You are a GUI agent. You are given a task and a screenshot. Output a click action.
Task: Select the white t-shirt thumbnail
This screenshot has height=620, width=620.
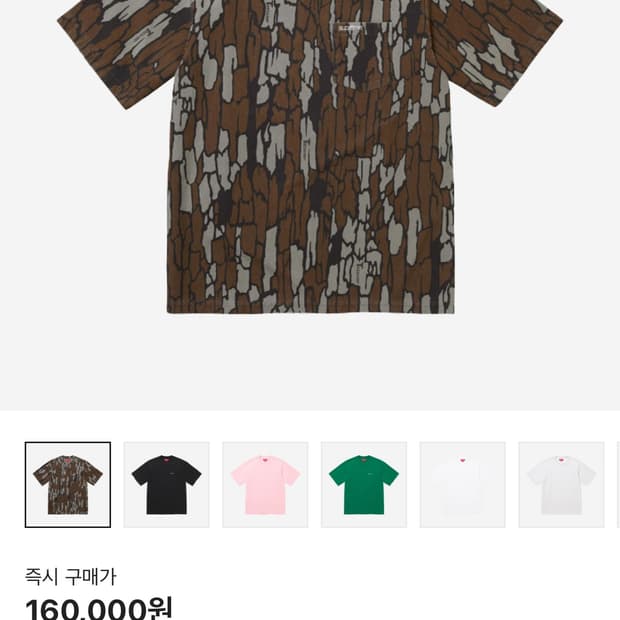(x=462, y=484)
